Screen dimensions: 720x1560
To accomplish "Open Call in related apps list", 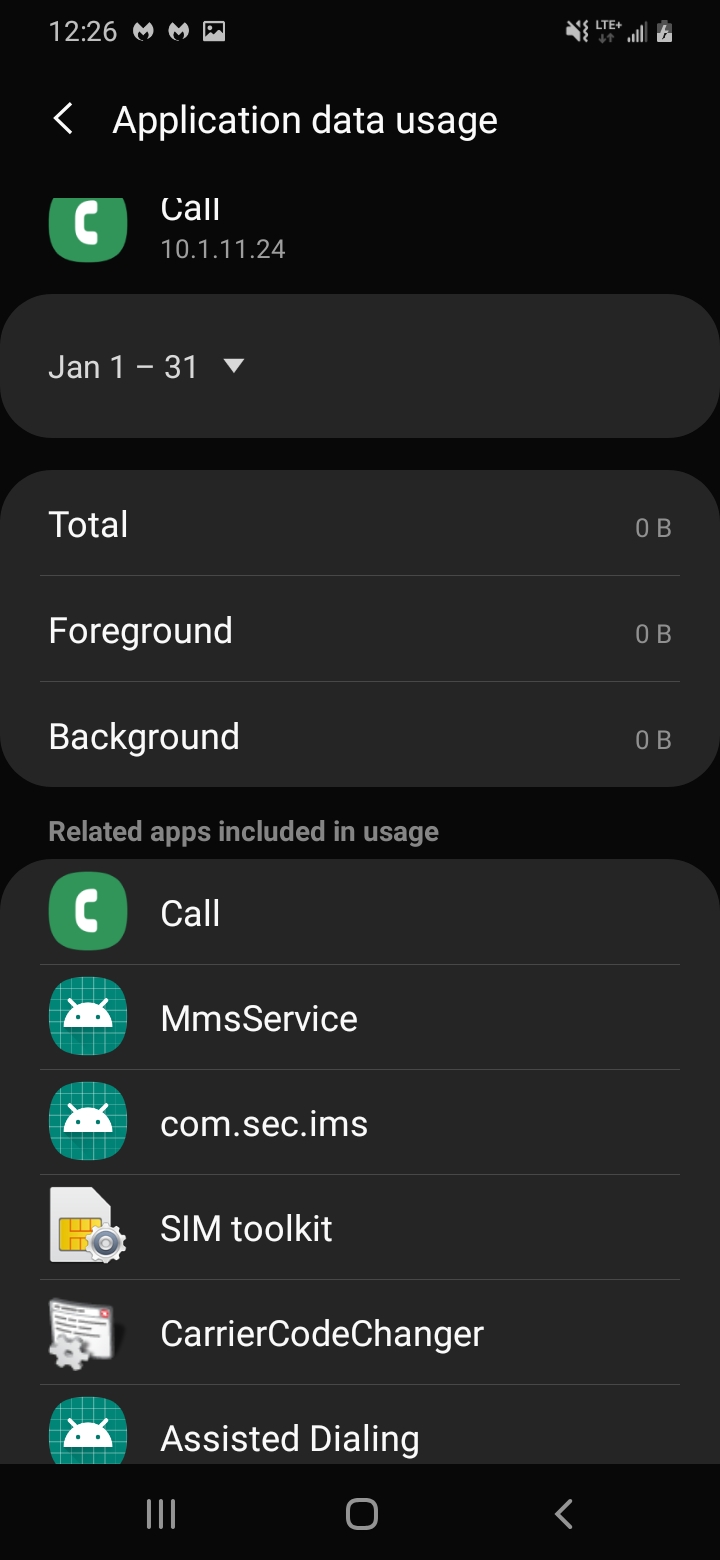I will 360,913.
